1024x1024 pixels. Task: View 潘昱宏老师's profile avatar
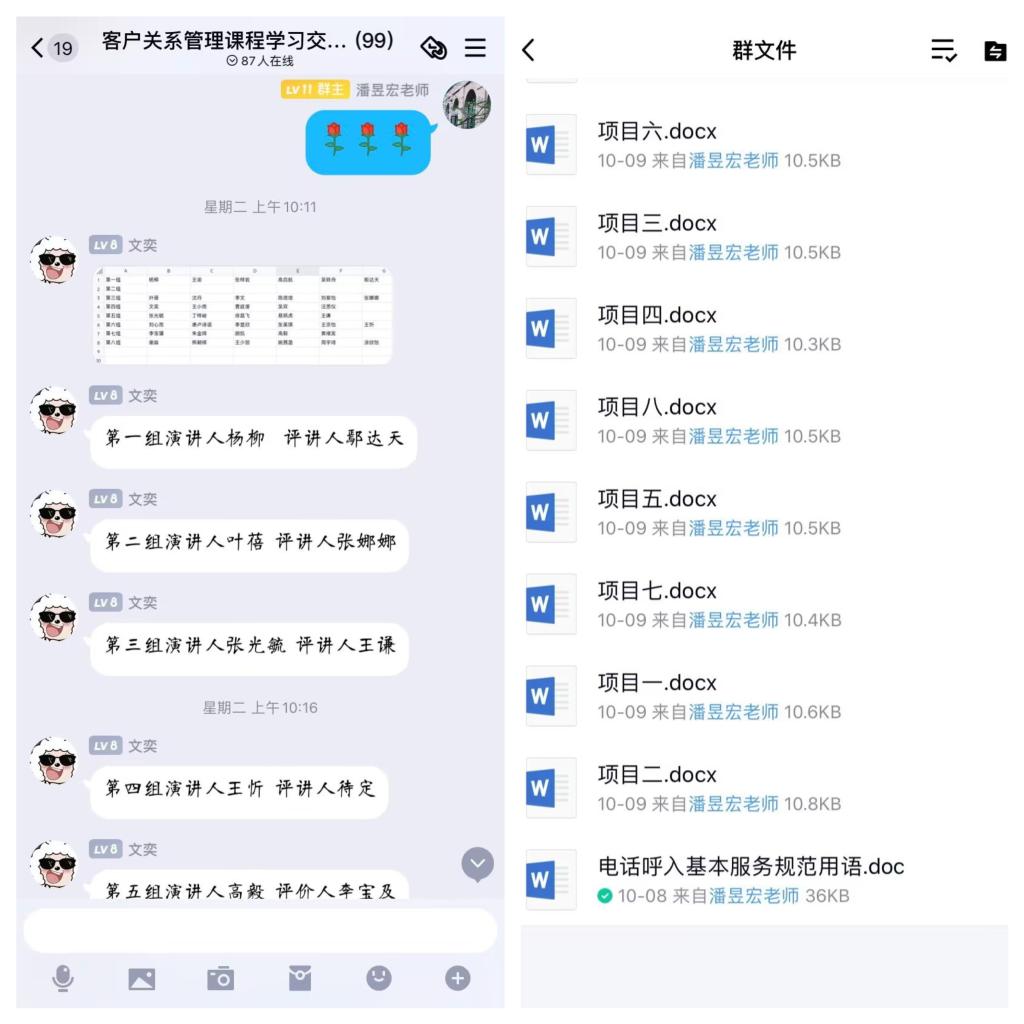point(467,103)
